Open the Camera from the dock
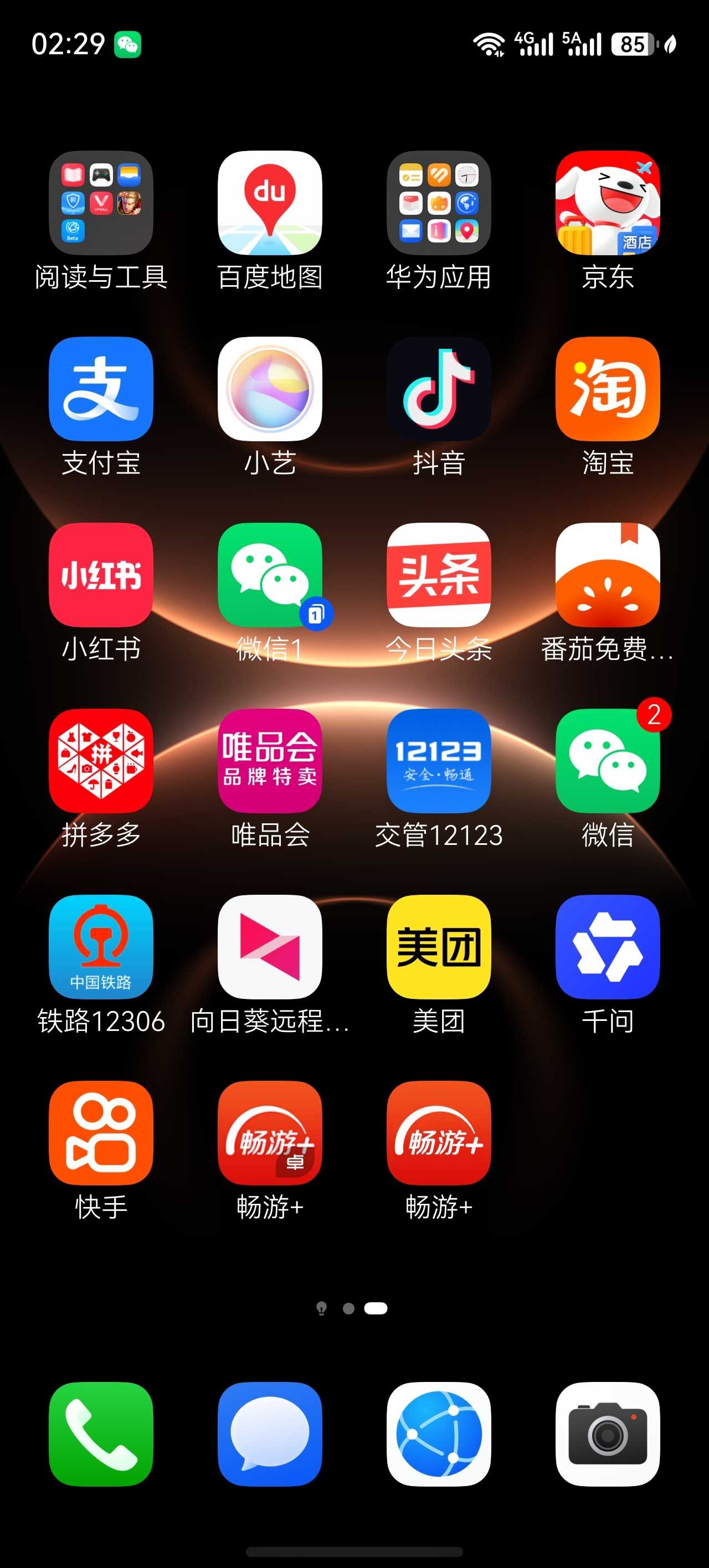Image resolution: width=709 pixels, height=1568 pixels. [x=607, y=1434]
